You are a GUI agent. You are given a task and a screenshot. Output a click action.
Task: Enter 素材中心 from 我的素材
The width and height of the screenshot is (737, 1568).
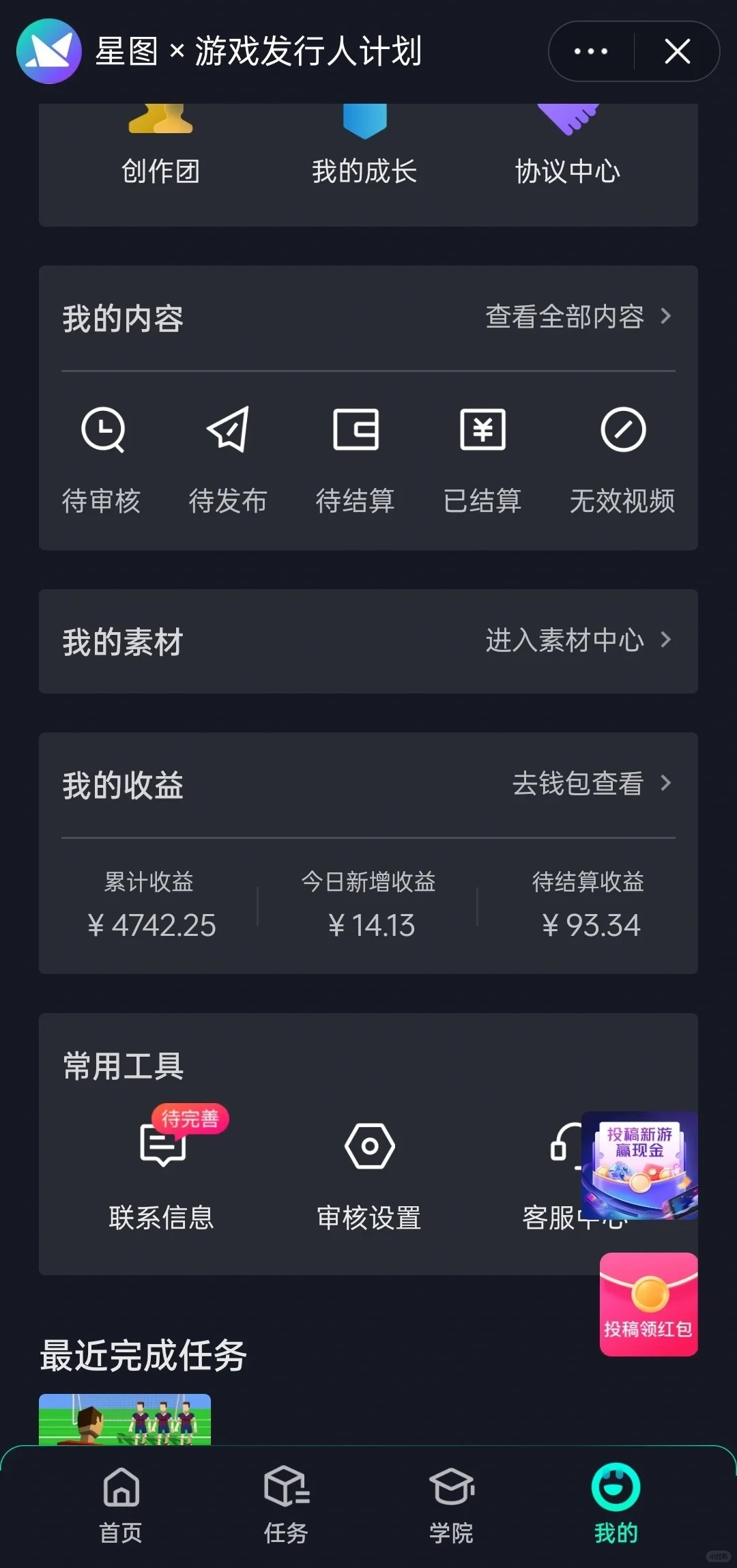577,640
